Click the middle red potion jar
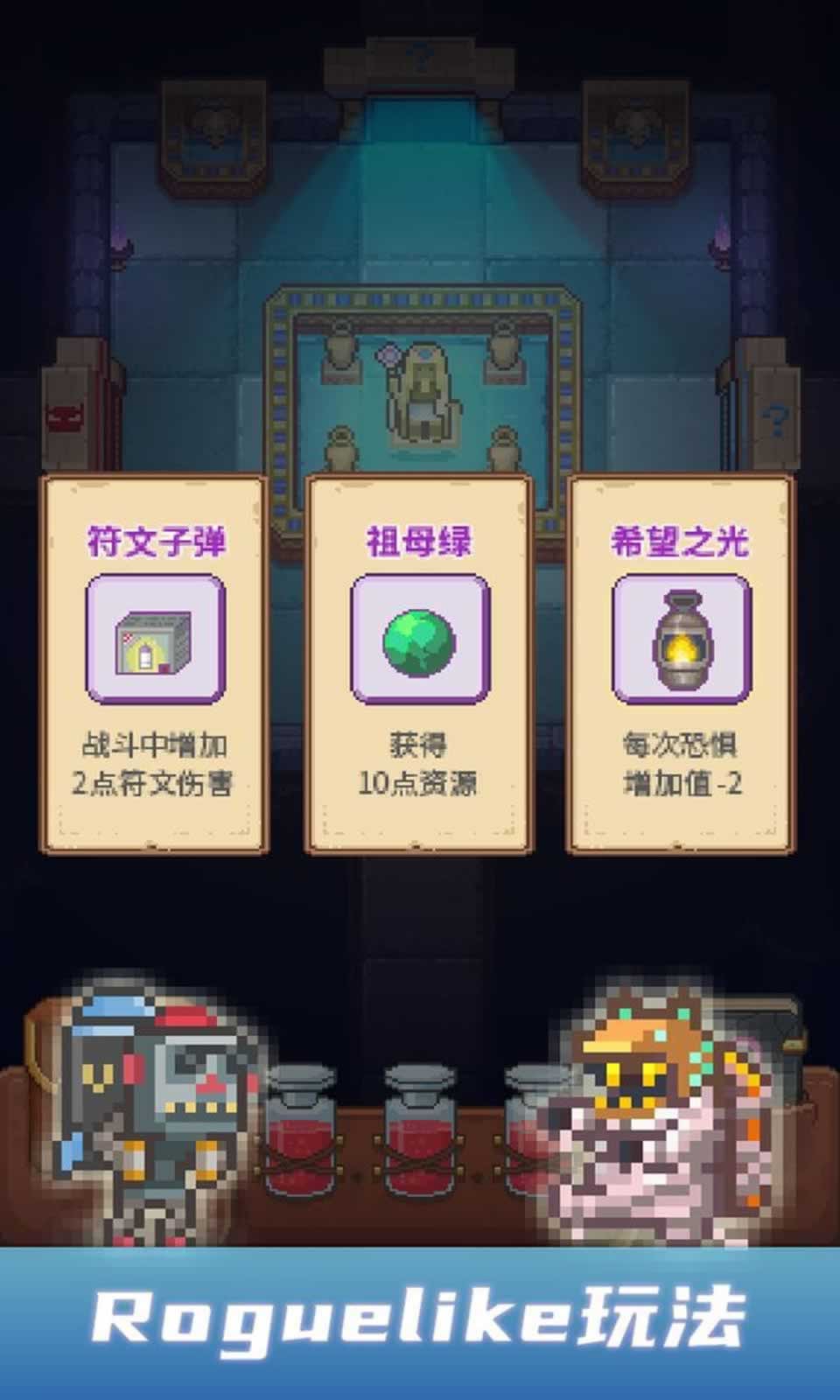The width and height of the screenshot is (840, 1400). 418,1137
